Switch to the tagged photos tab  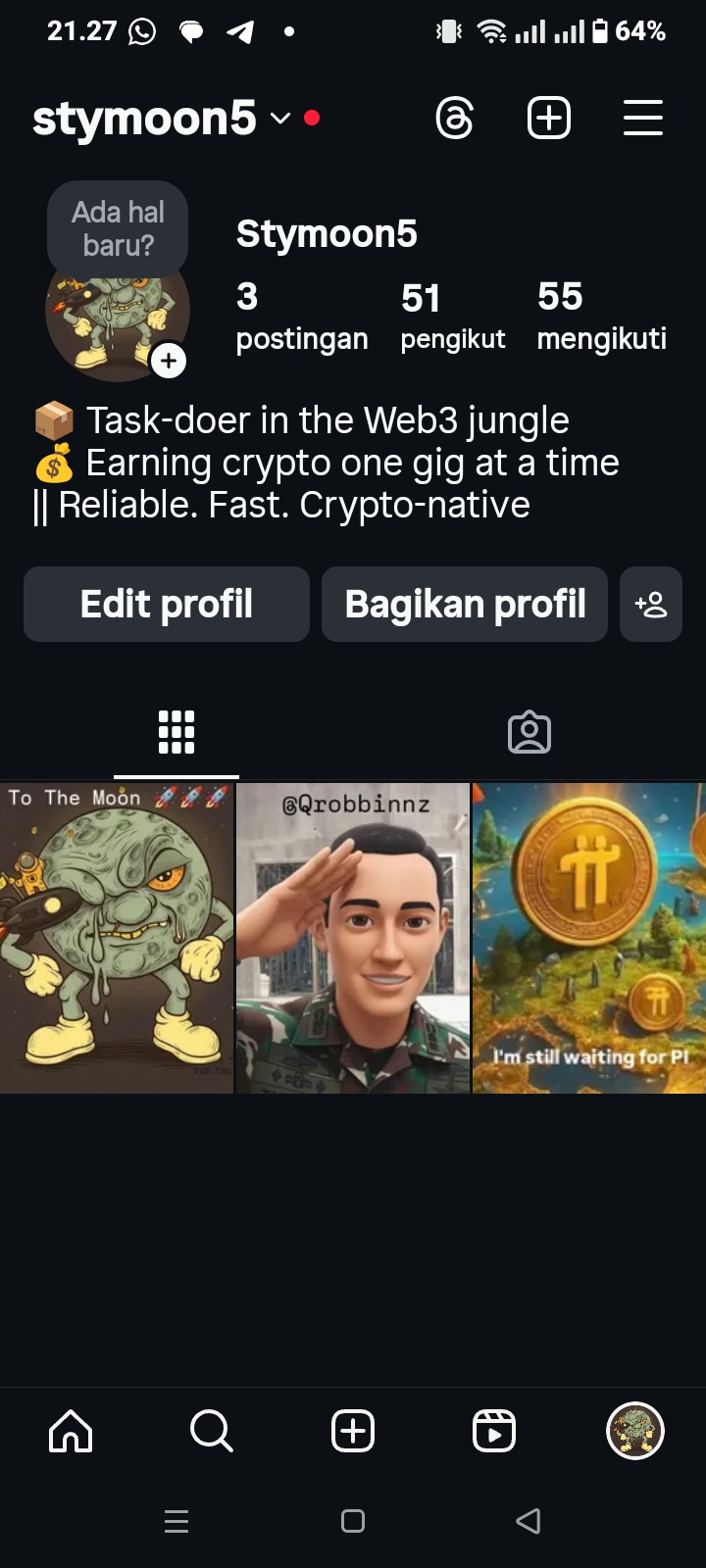(529, 732)
